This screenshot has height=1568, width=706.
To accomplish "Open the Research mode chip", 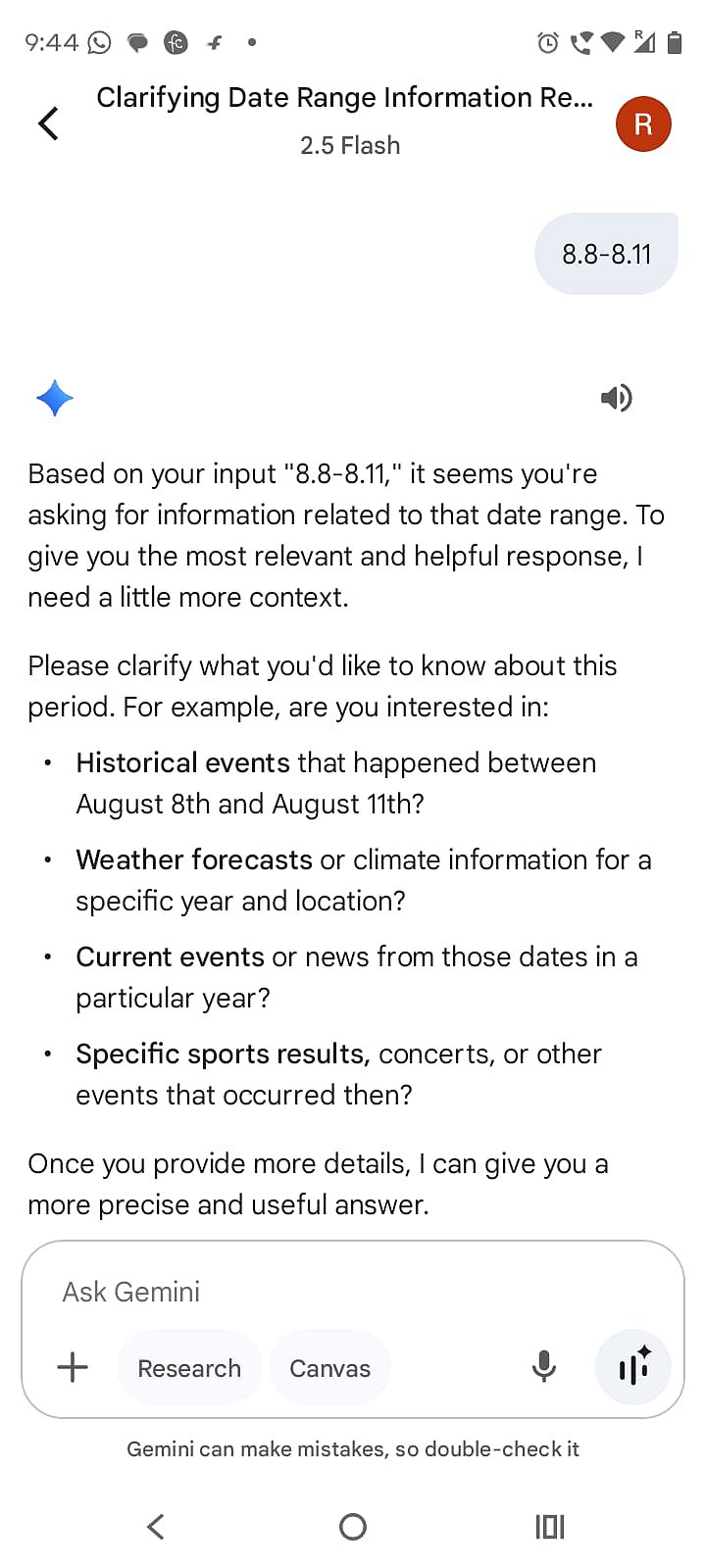I will pos(189,1367).
